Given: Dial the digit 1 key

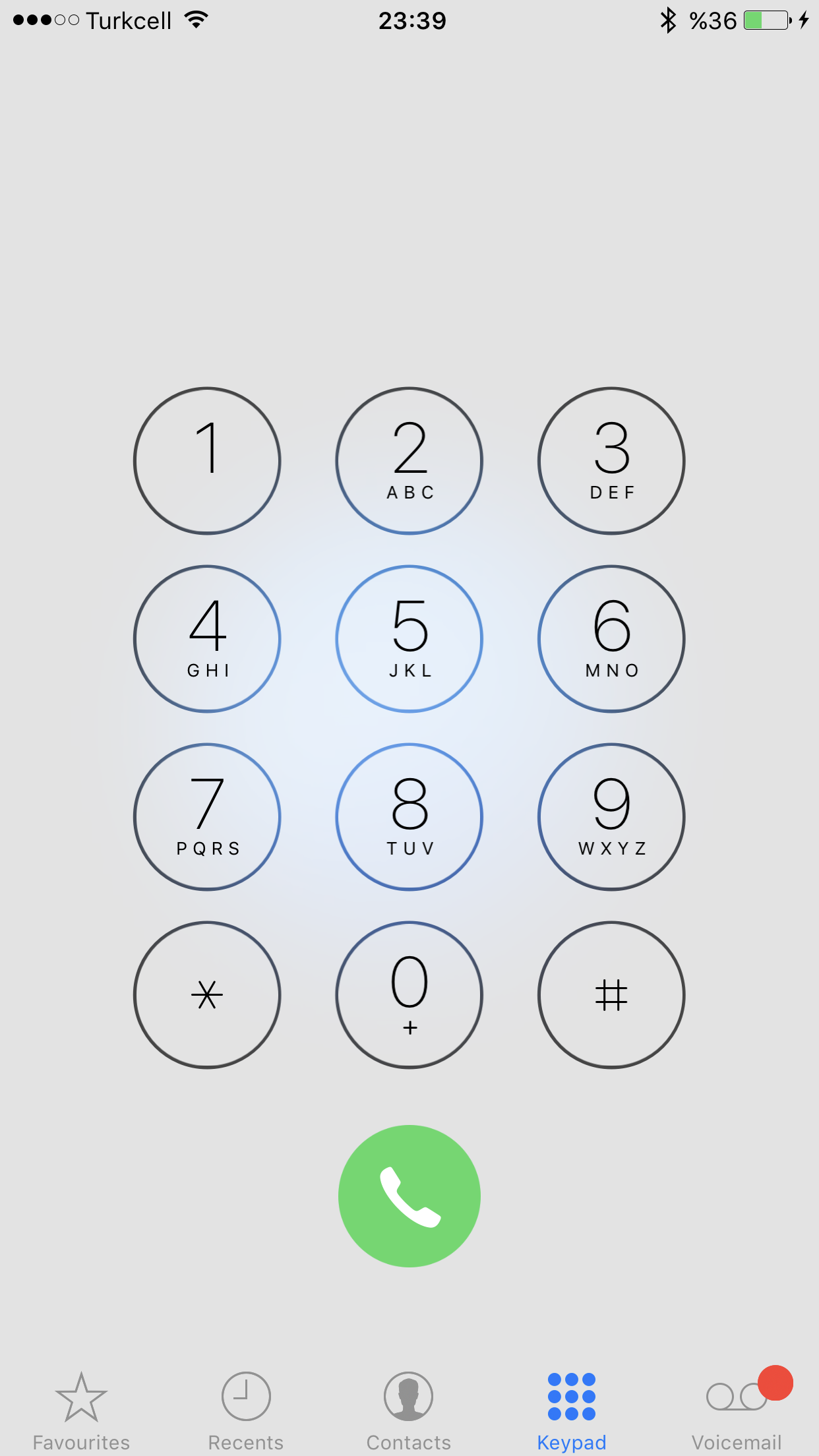Looking at the screenshot, I should 207,461.
